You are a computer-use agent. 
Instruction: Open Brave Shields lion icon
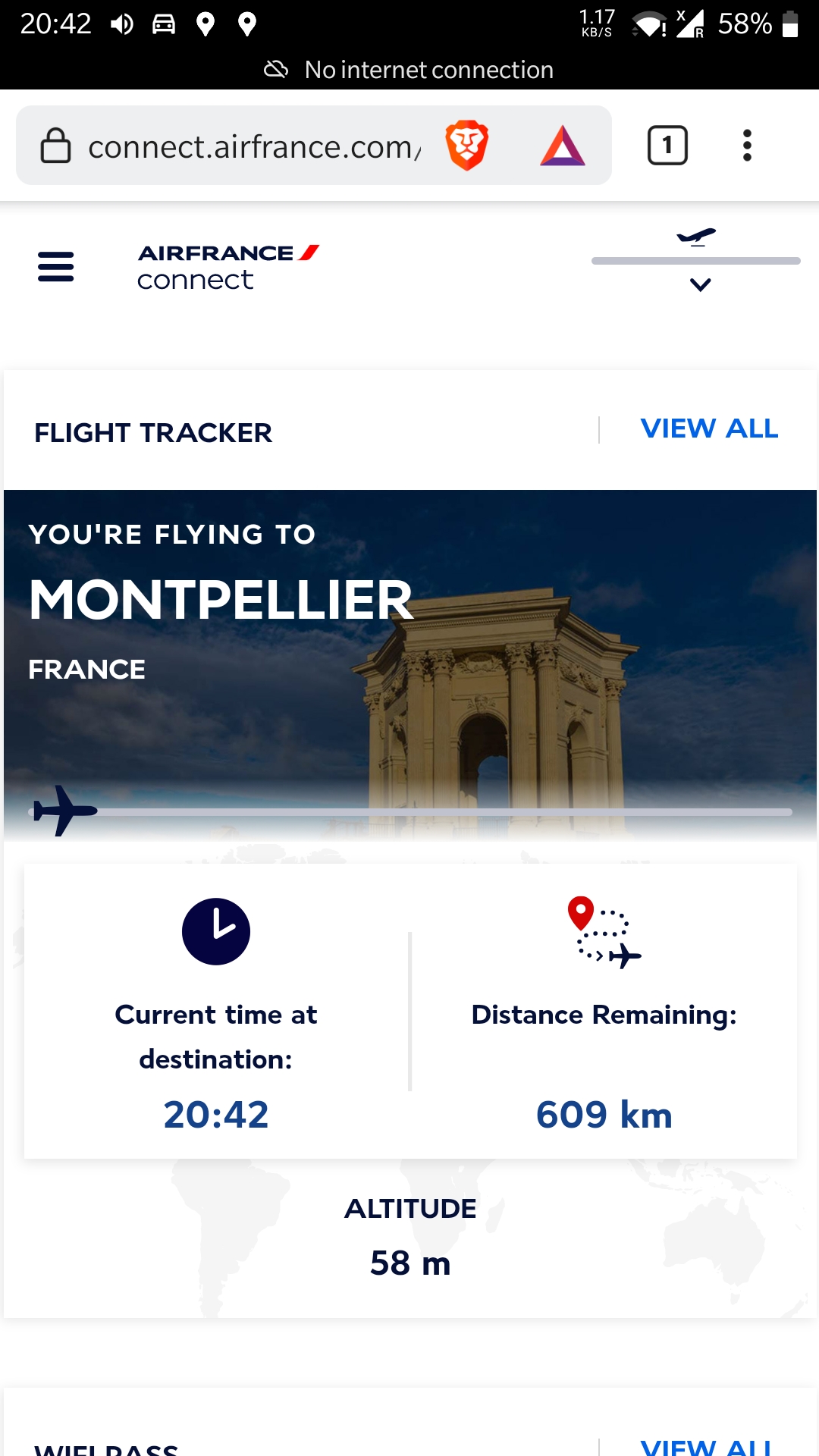(x=466, y=145)
